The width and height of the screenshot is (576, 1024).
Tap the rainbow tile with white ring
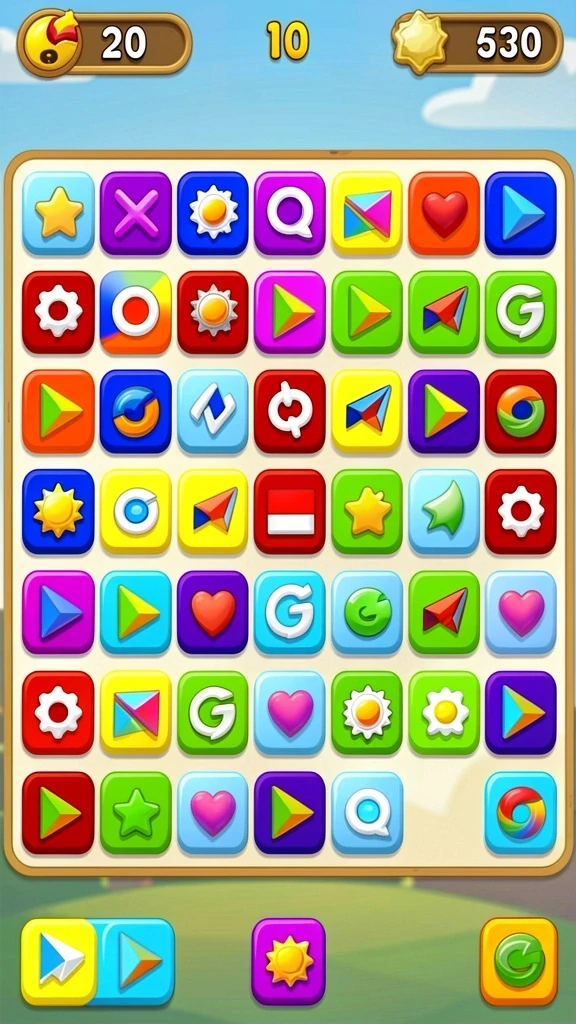(136, 312)
